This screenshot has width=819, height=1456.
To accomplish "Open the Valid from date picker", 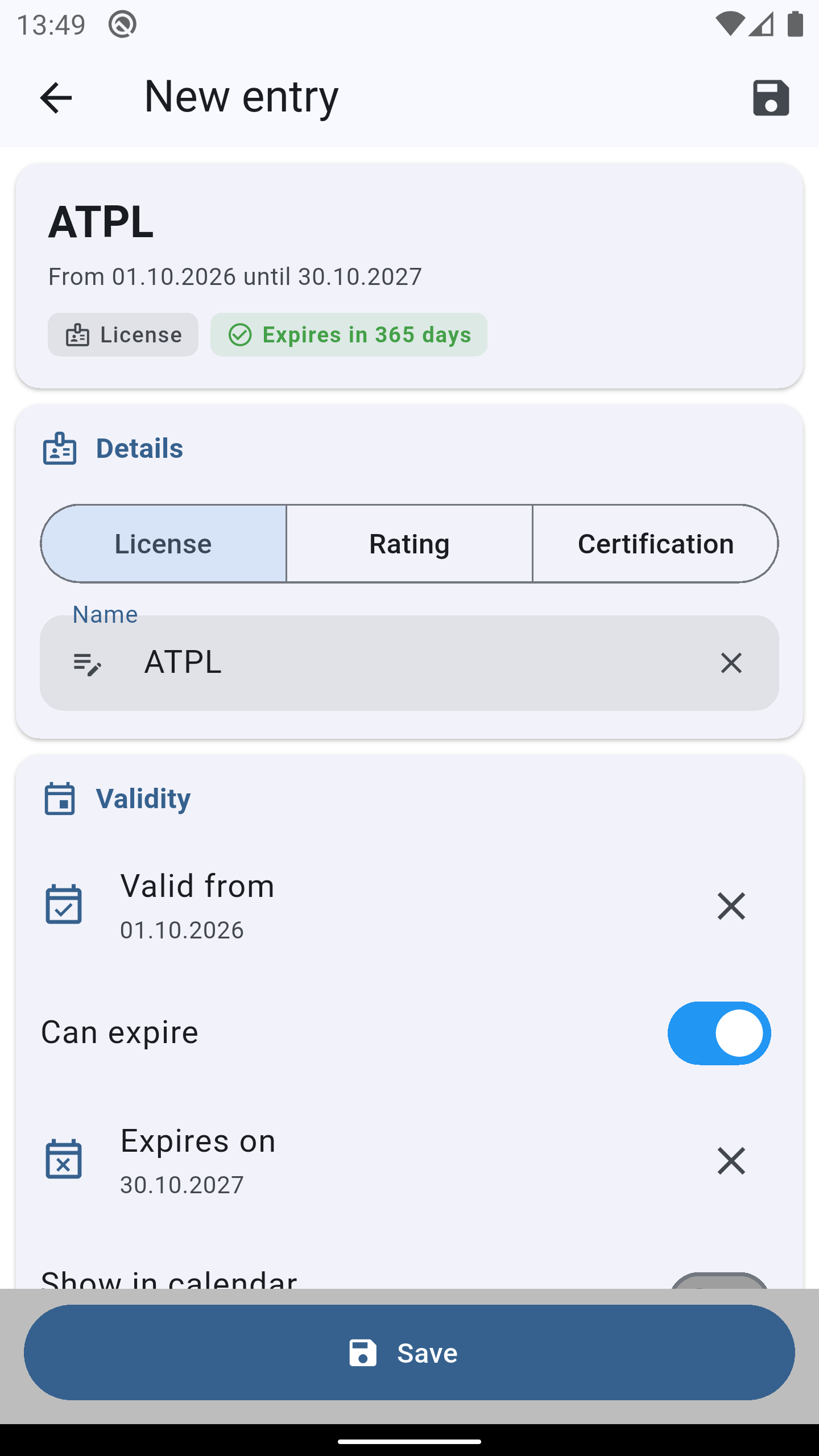I will [364, 906].
